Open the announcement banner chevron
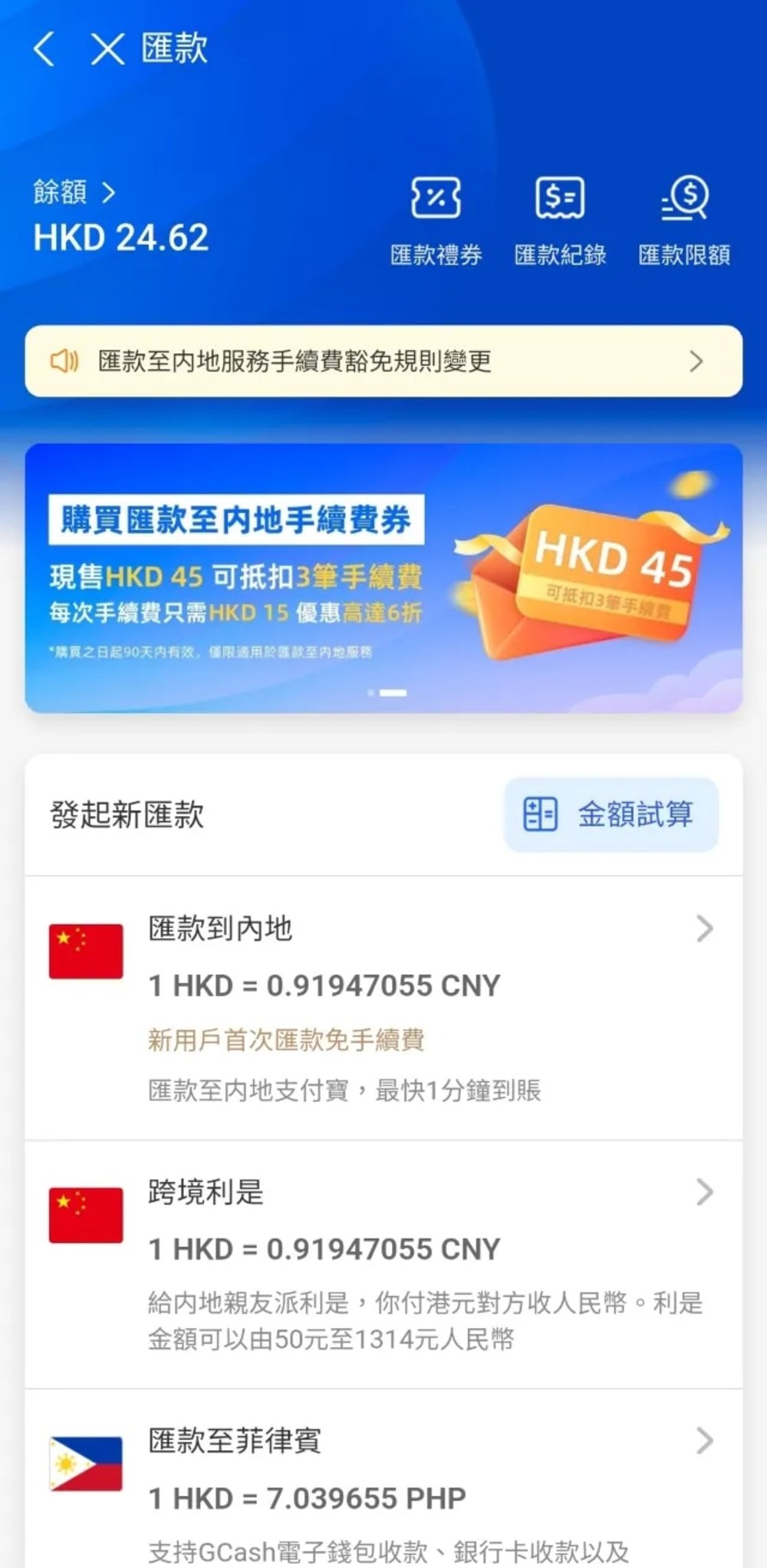 tap(696, 360)
